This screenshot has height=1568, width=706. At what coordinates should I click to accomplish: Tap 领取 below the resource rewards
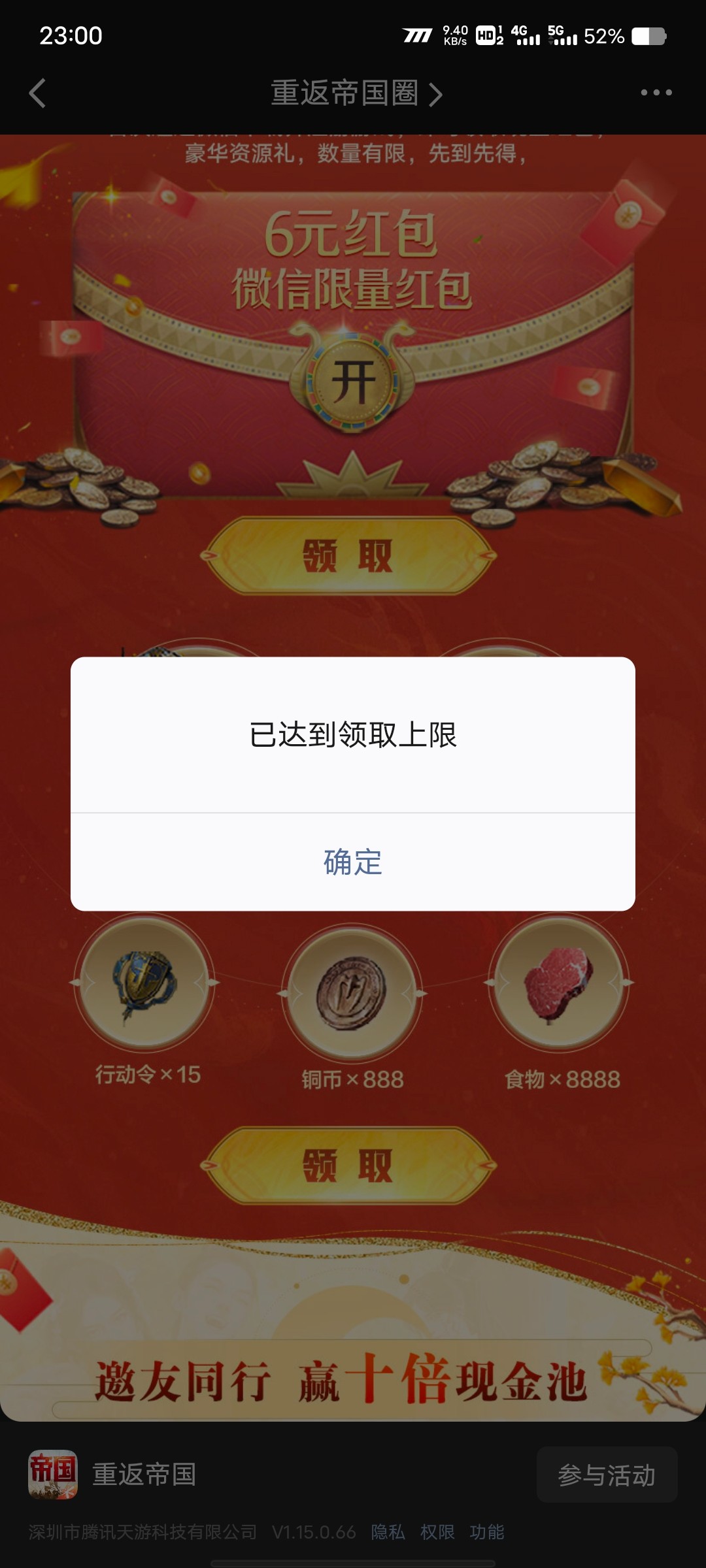(x=348, y=1166)
